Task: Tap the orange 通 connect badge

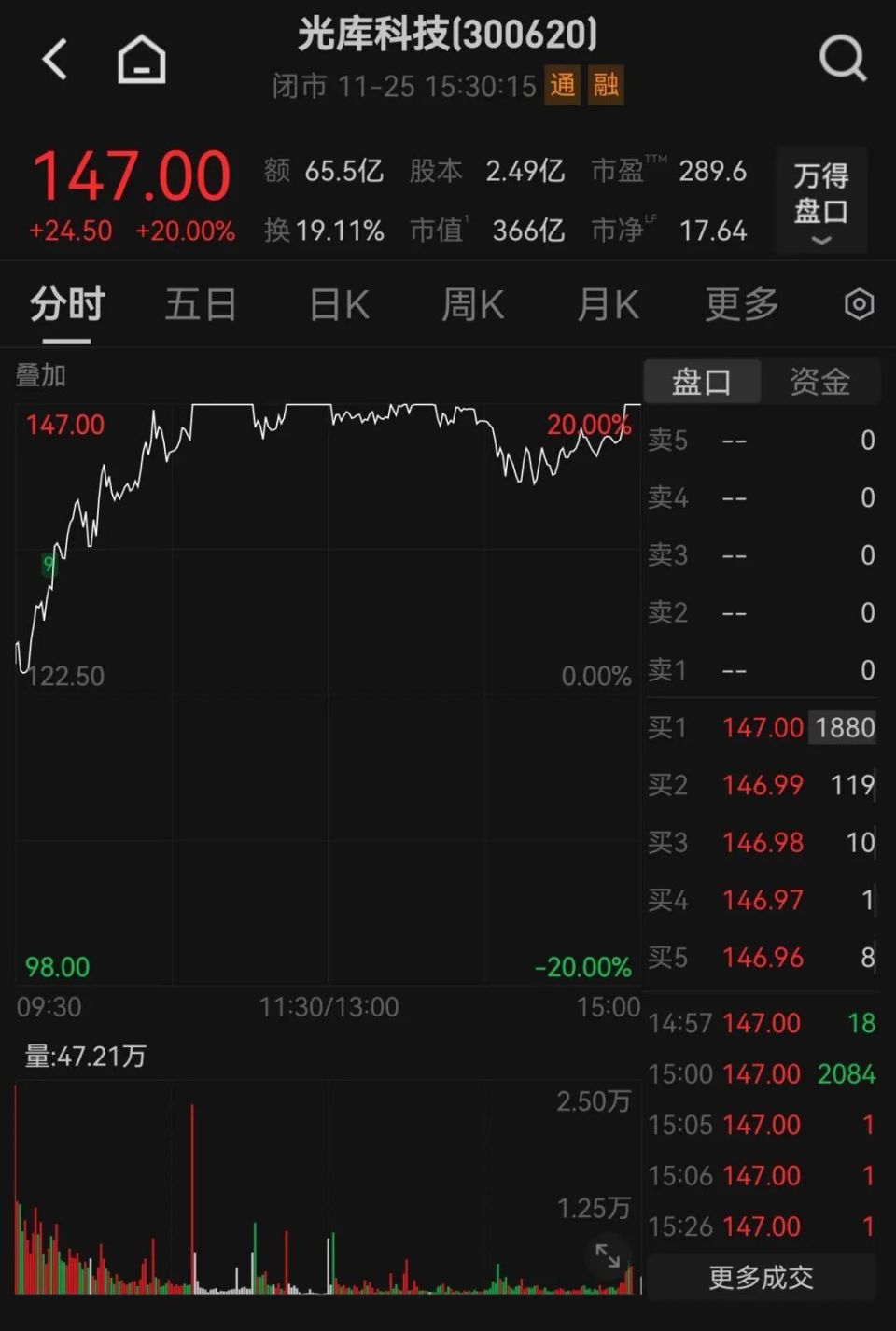Action: tap(562, 86)
